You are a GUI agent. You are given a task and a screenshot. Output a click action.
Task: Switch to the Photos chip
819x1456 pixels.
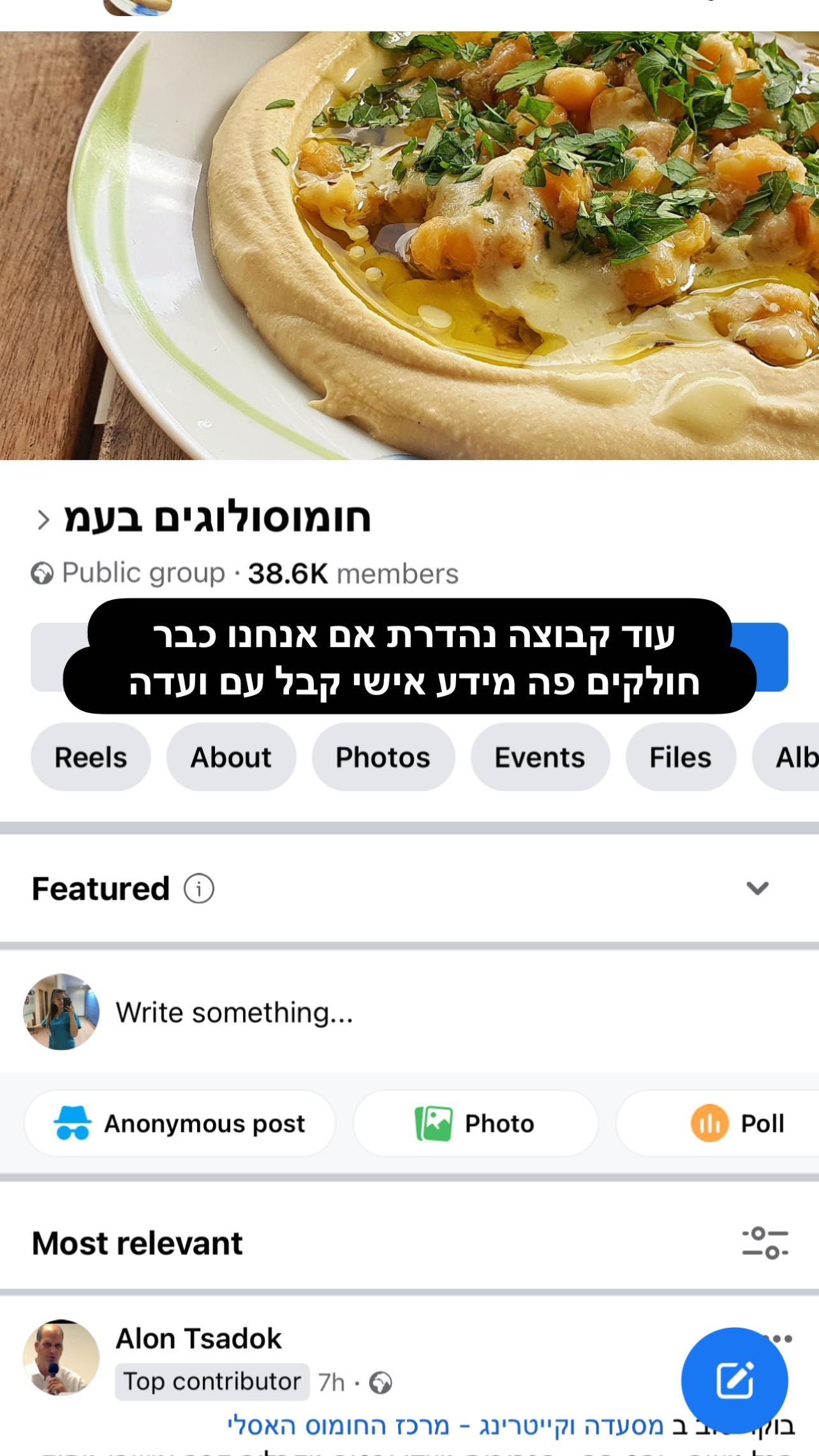[383, 757]
